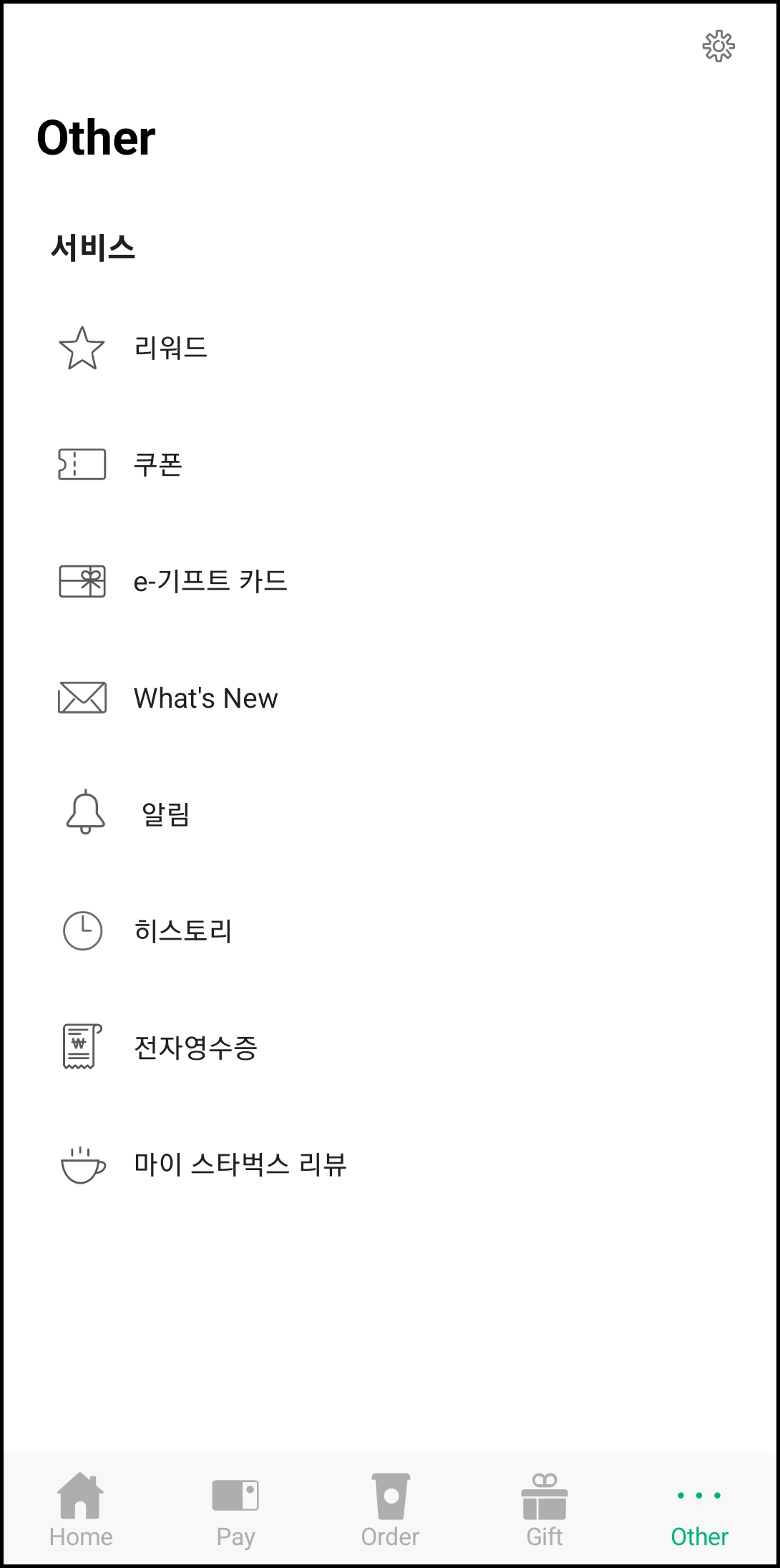Open What's New
Image resolution: width=780 pixels, height=1568 pixels.
pos(390,698)
